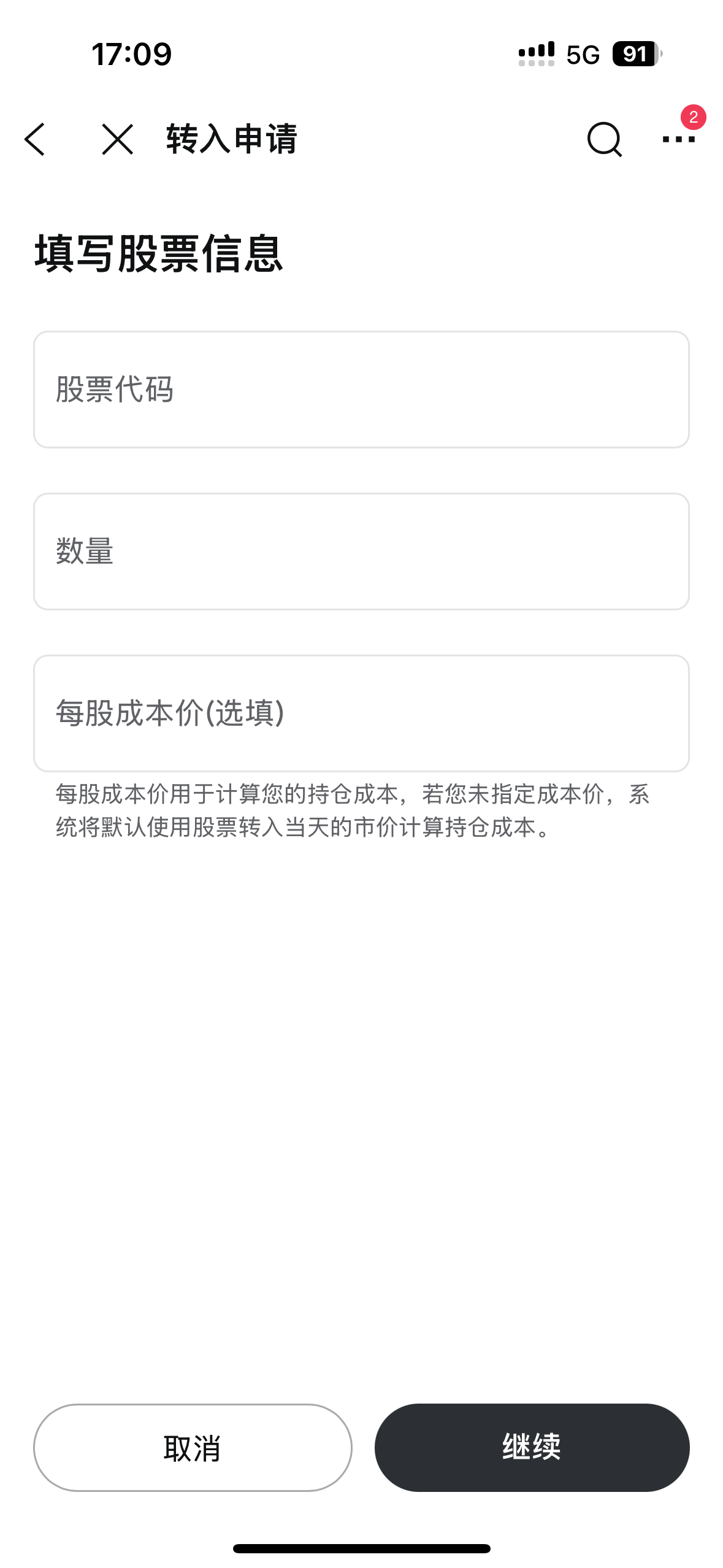Select the 数量 input field
This screenshot has height=1568, width=723.
(361, 551)
